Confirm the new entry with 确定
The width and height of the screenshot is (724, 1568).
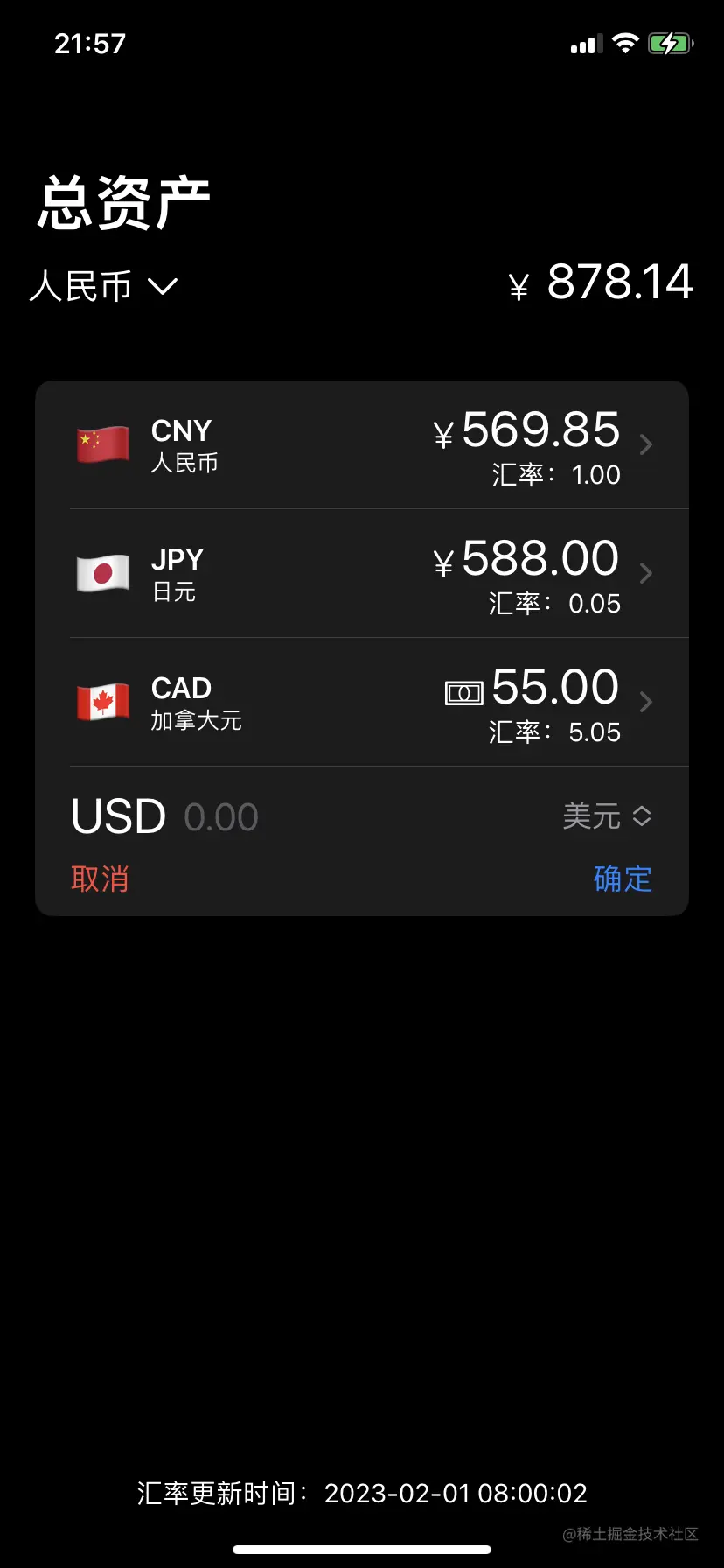coord(623,878)
